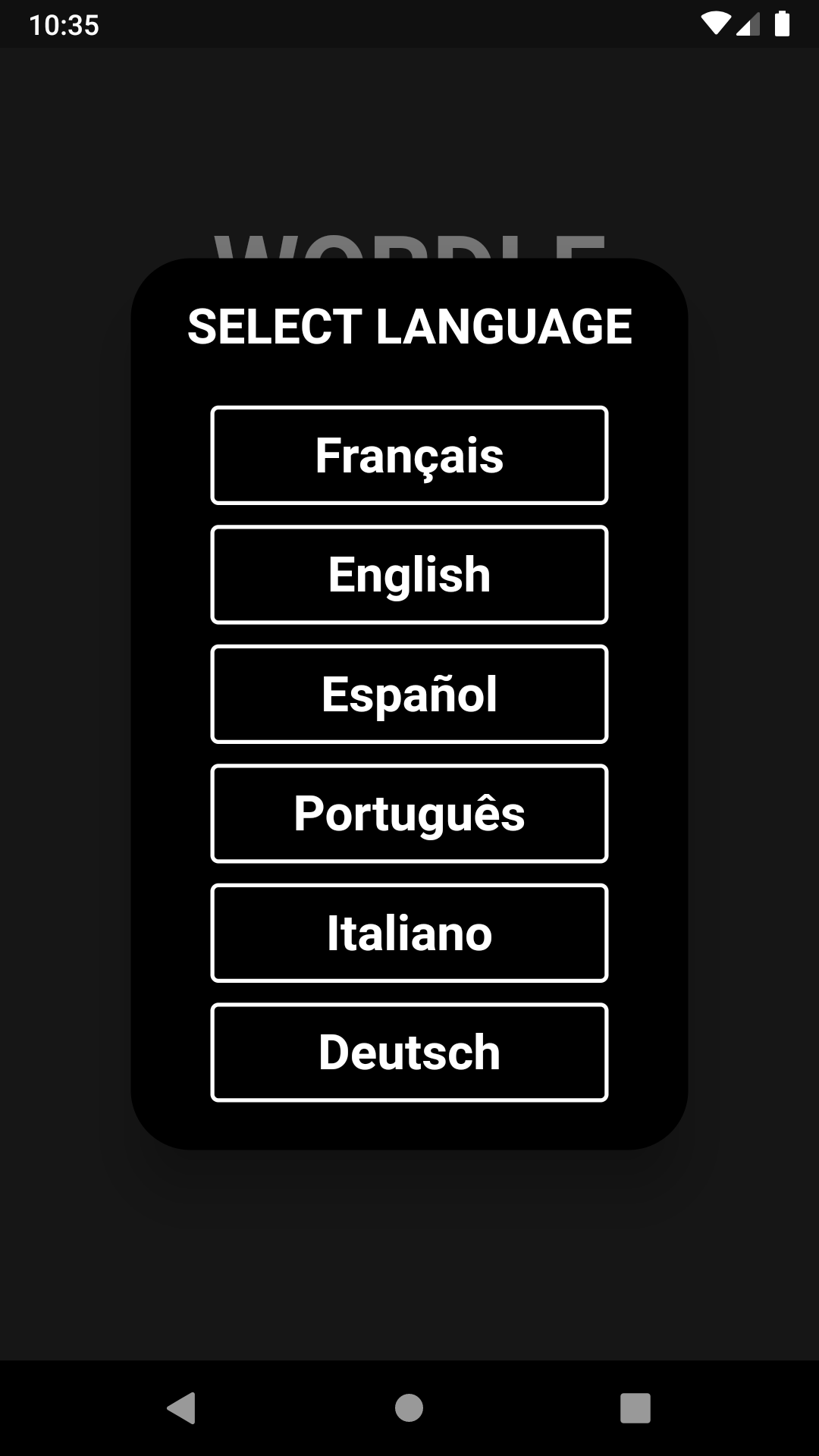The image size is (819, 1456).
Task: Go back using the navigation bar
Action: 181,1408
